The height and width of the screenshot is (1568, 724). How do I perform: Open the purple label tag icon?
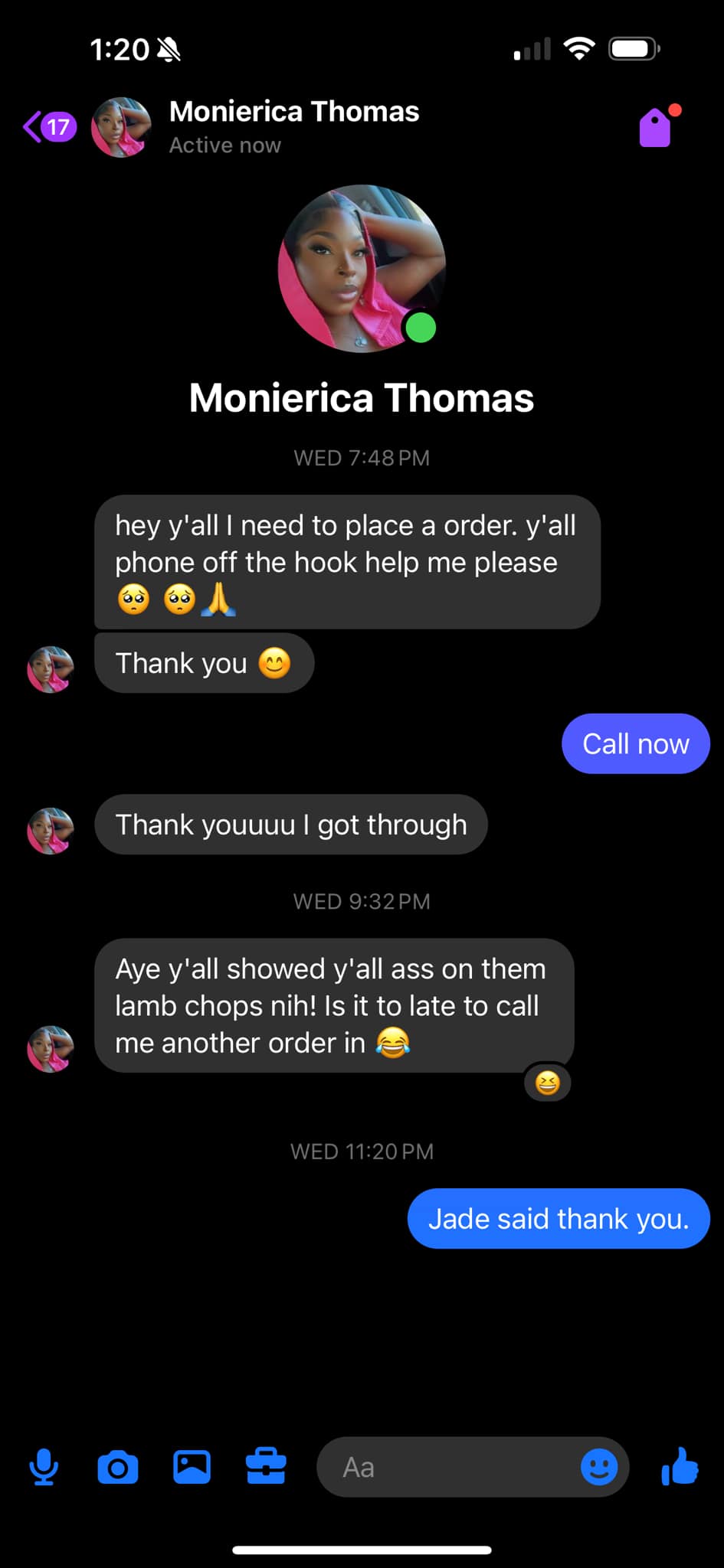pyautogui.click(x=657, y=127)
